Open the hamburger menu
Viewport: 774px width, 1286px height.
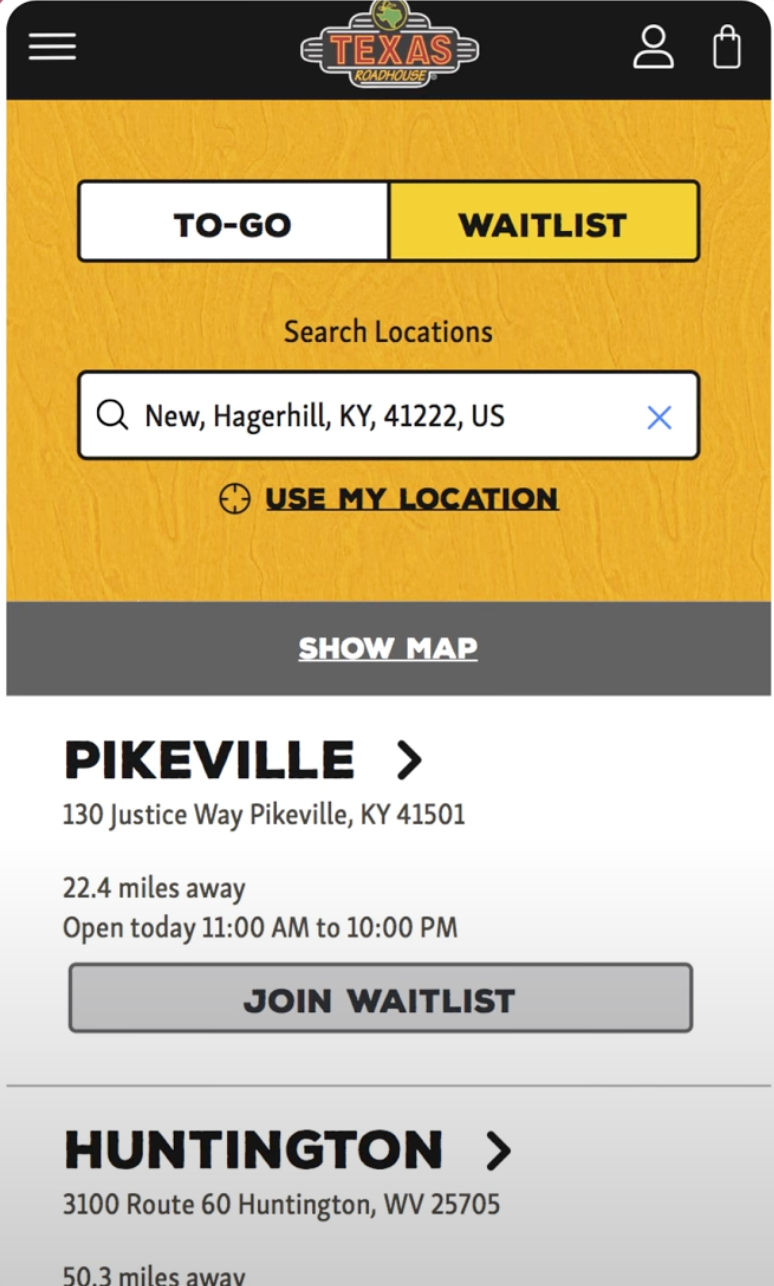[x=52, y=47]
